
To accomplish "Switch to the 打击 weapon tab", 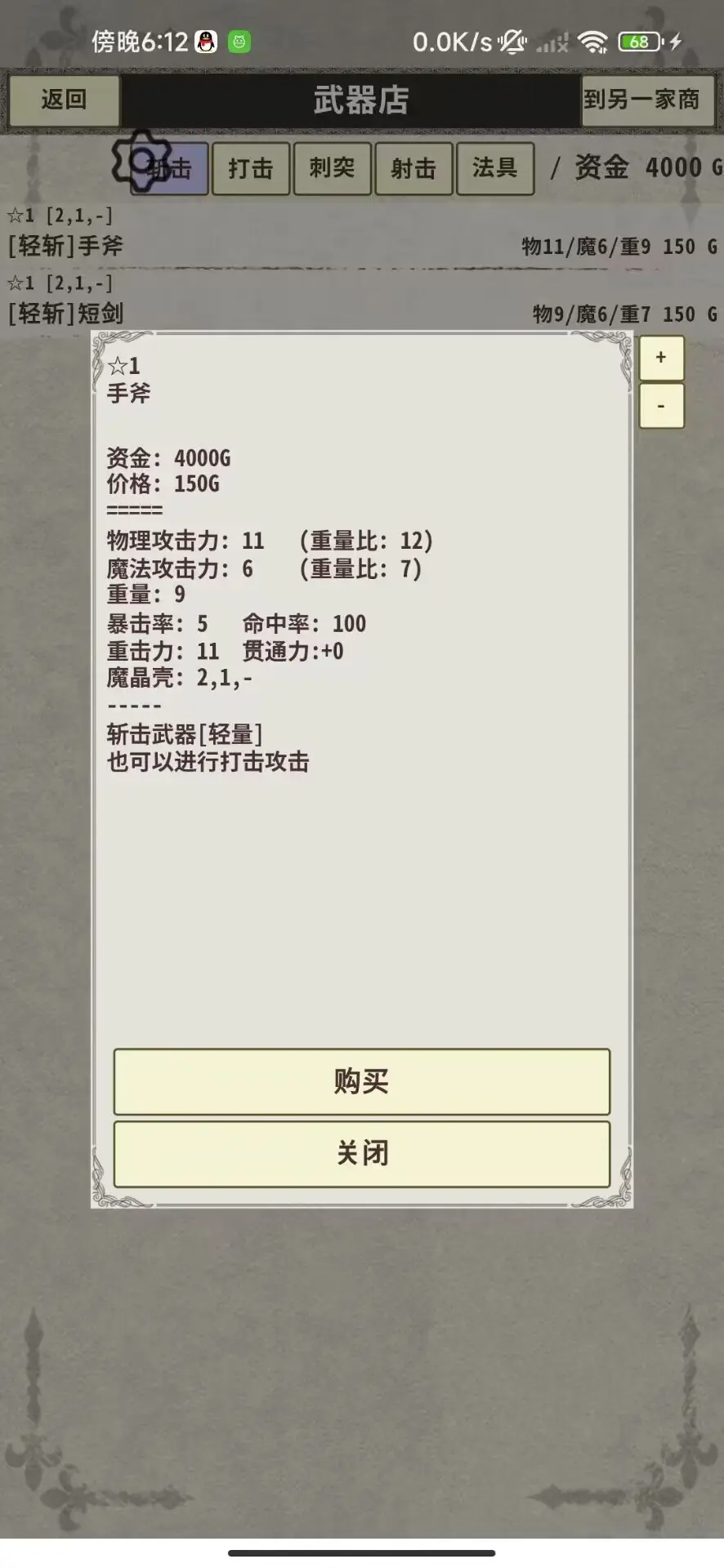I will [250, 168].
